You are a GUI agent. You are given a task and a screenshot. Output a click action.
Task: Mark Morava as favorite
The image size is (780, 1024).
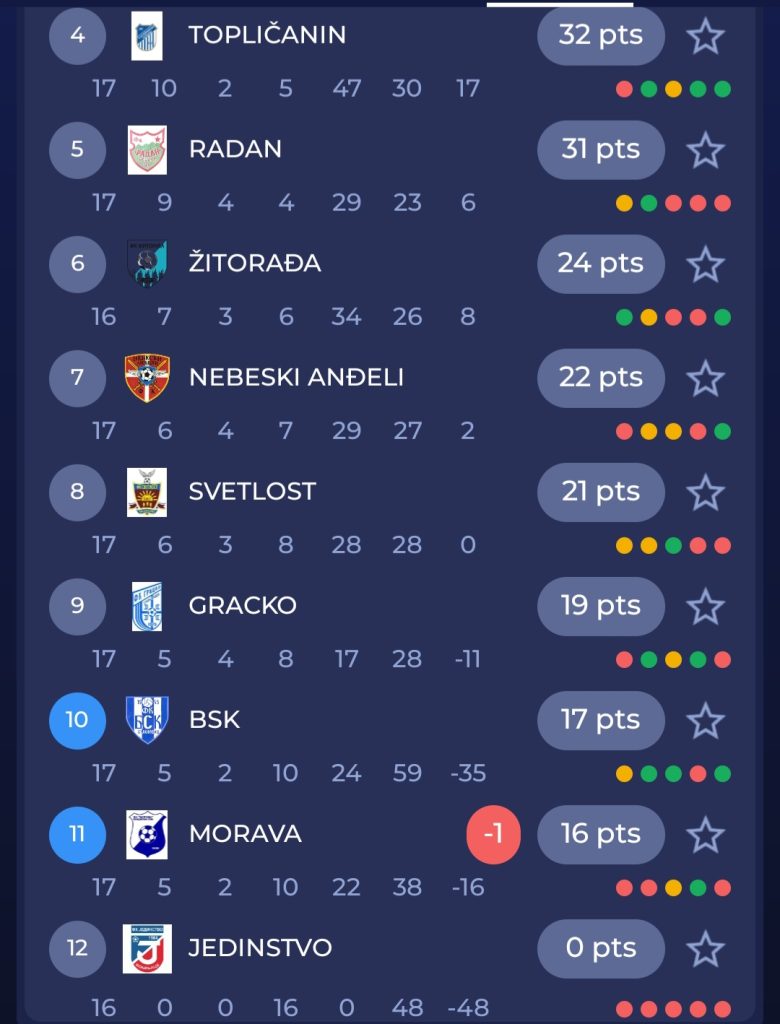705,834
